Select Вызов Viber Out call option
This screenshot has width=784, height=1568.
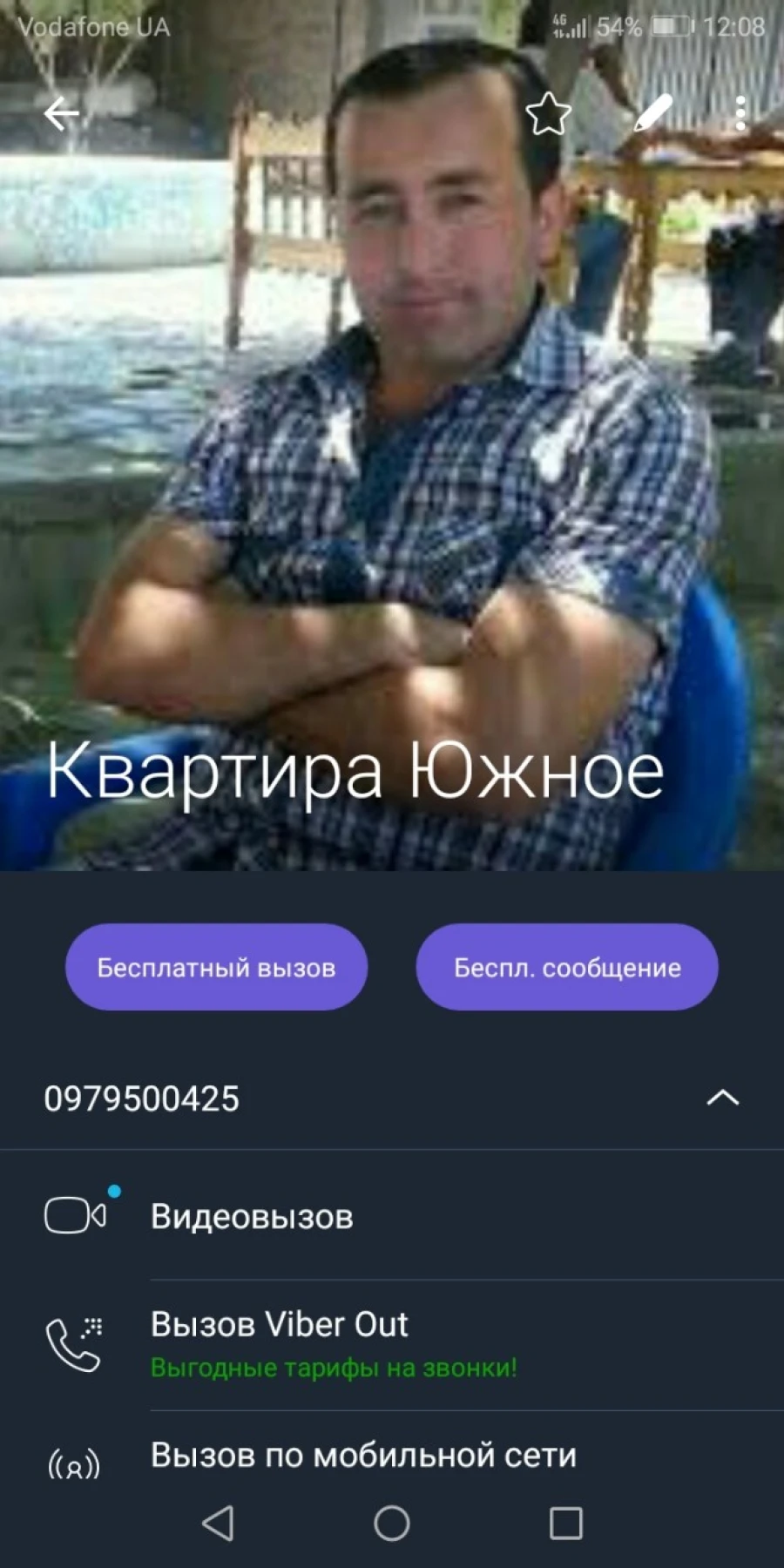coord(392,1345)
